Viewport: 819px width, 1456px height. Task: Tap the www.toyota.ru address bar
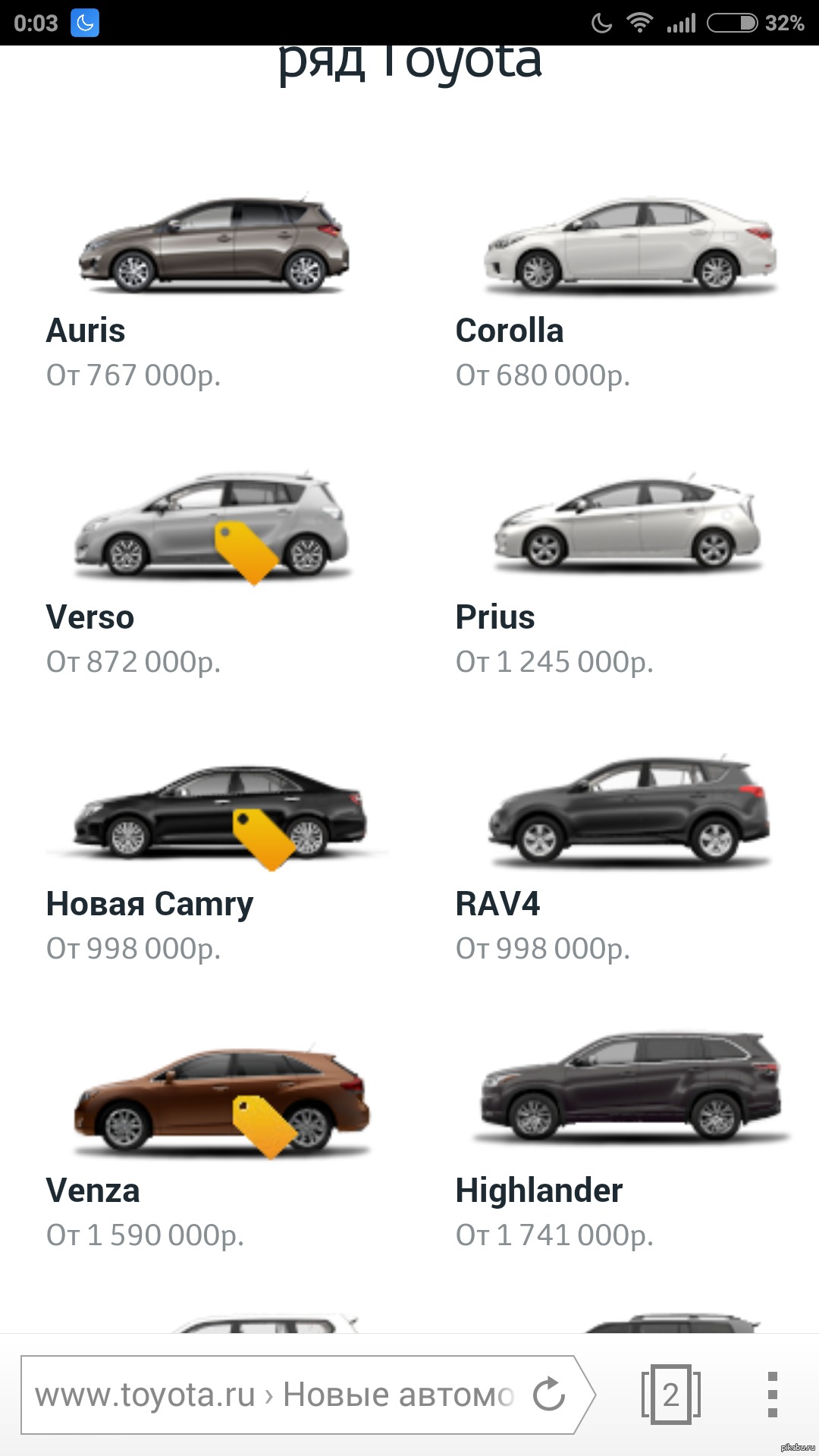[273, 1395]
